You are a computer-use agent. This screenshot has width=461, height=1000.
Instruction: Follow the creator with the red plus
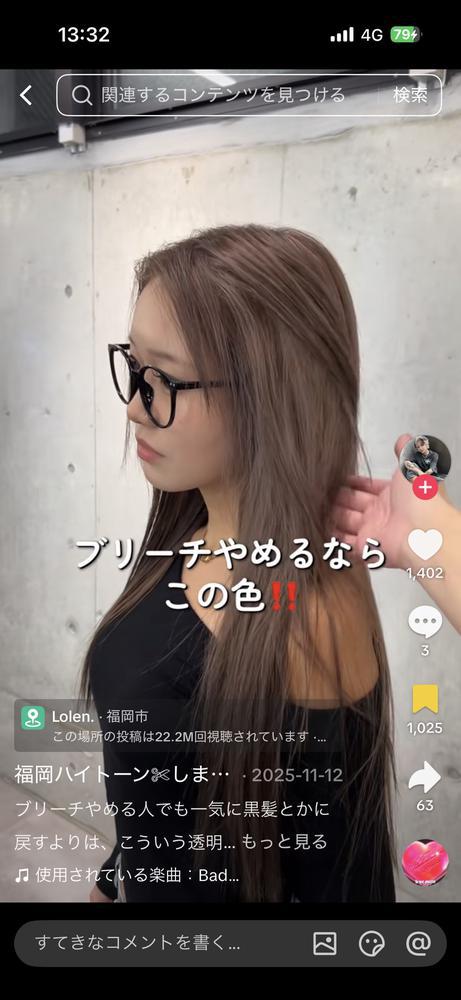pyautogui.click(x=425, y=488)
